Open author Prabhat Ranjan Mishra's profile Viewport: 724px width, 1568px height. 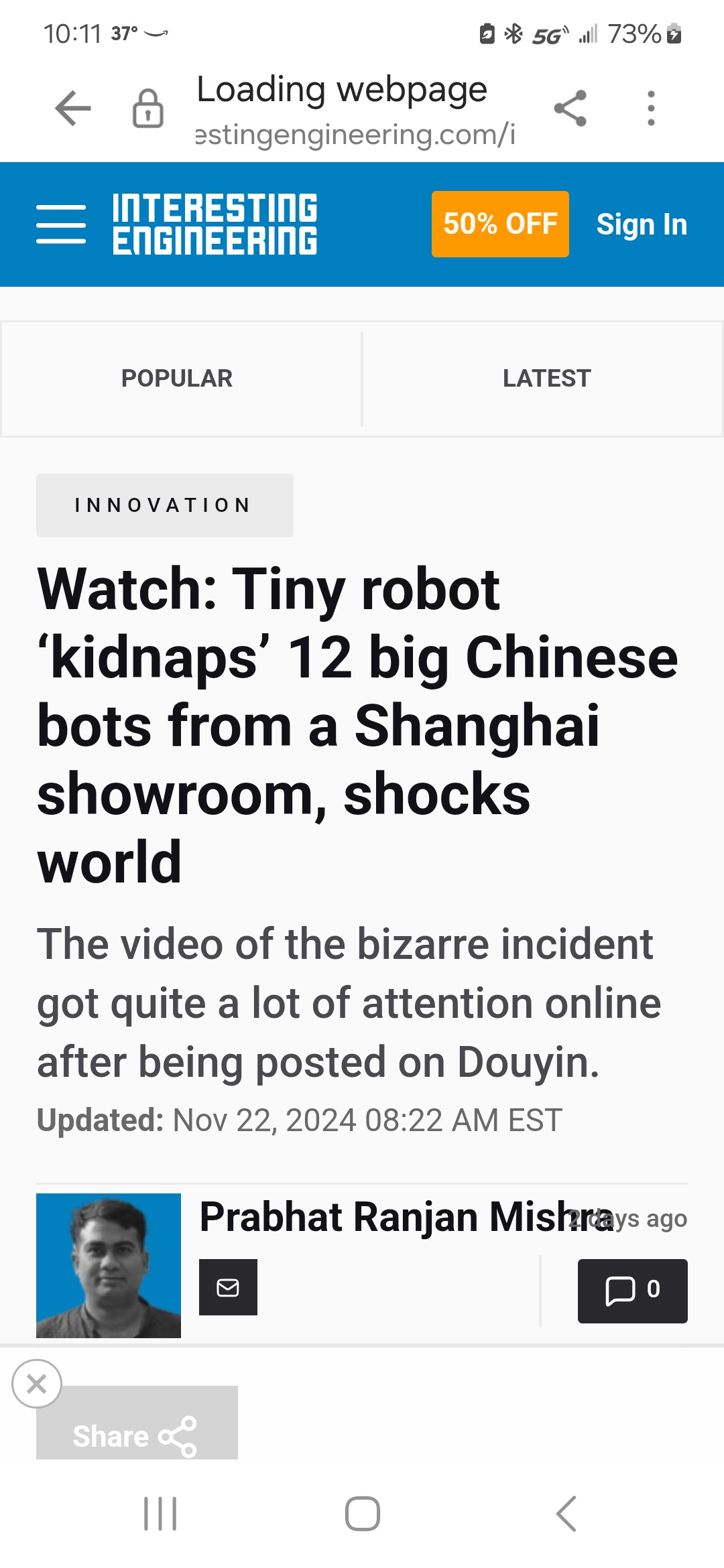click(x=382, y=1217)
